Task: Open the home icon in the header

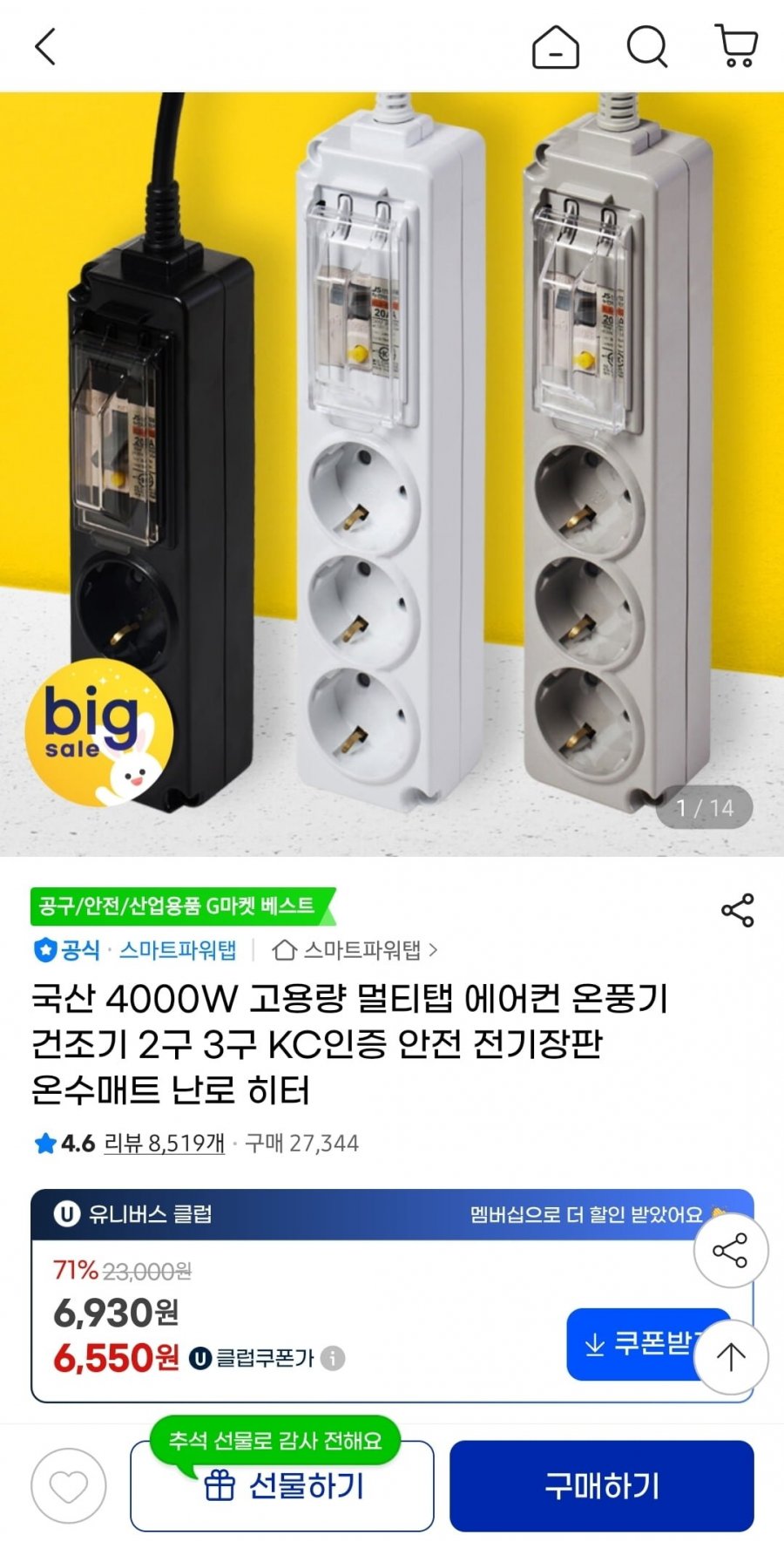Action: point(555,47)
